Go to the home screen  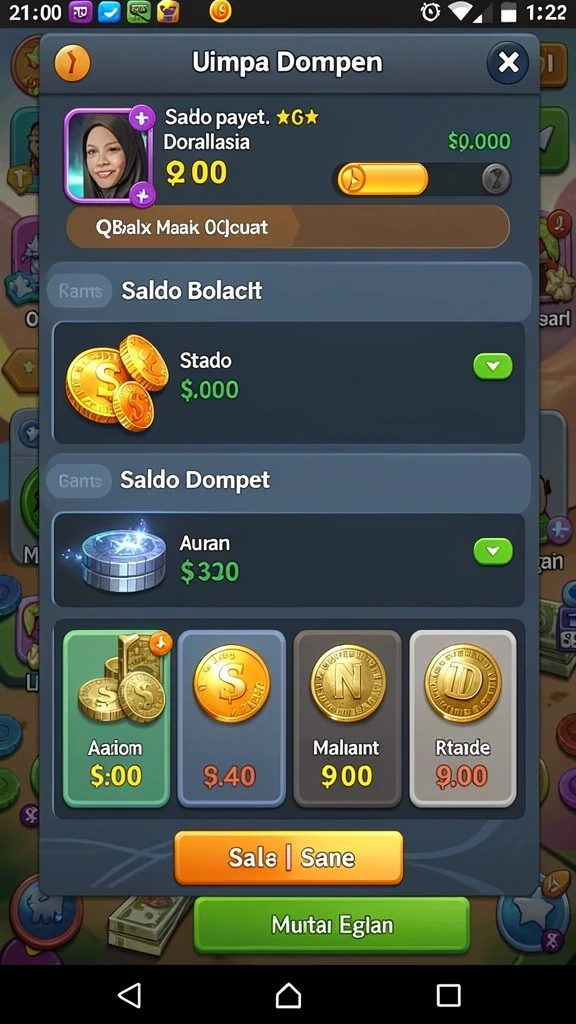pos(288,995)
